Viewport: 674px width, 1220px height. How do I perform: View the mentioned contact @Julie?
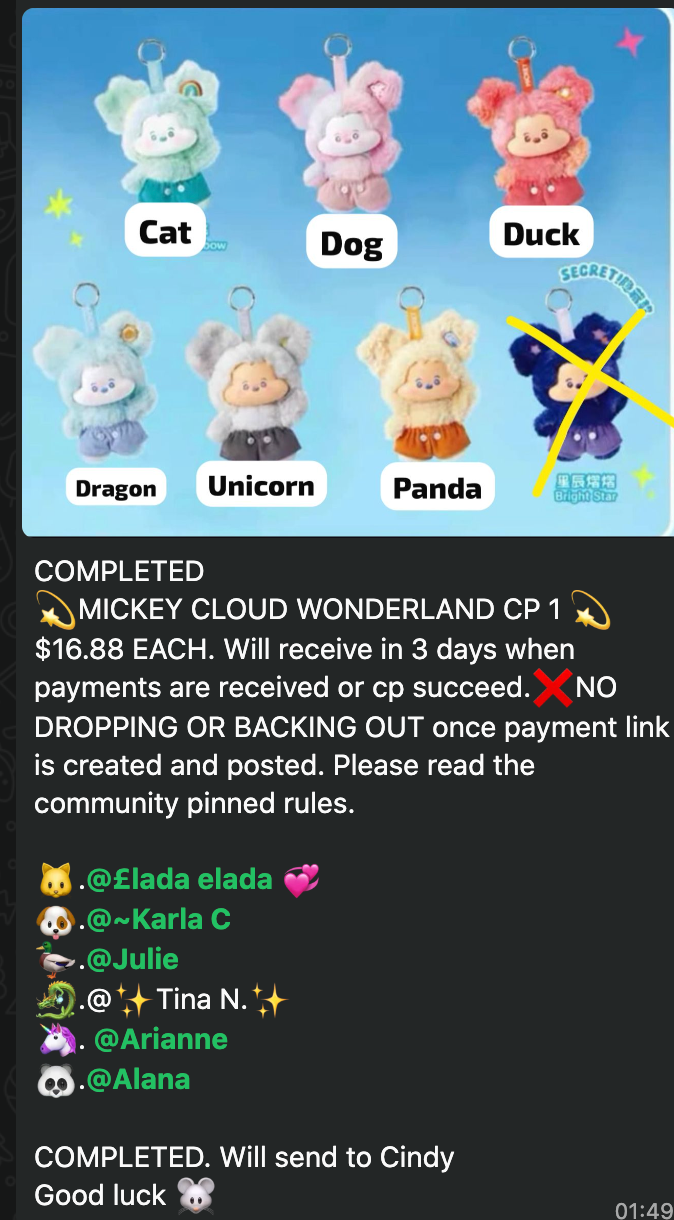click(132, 959)
